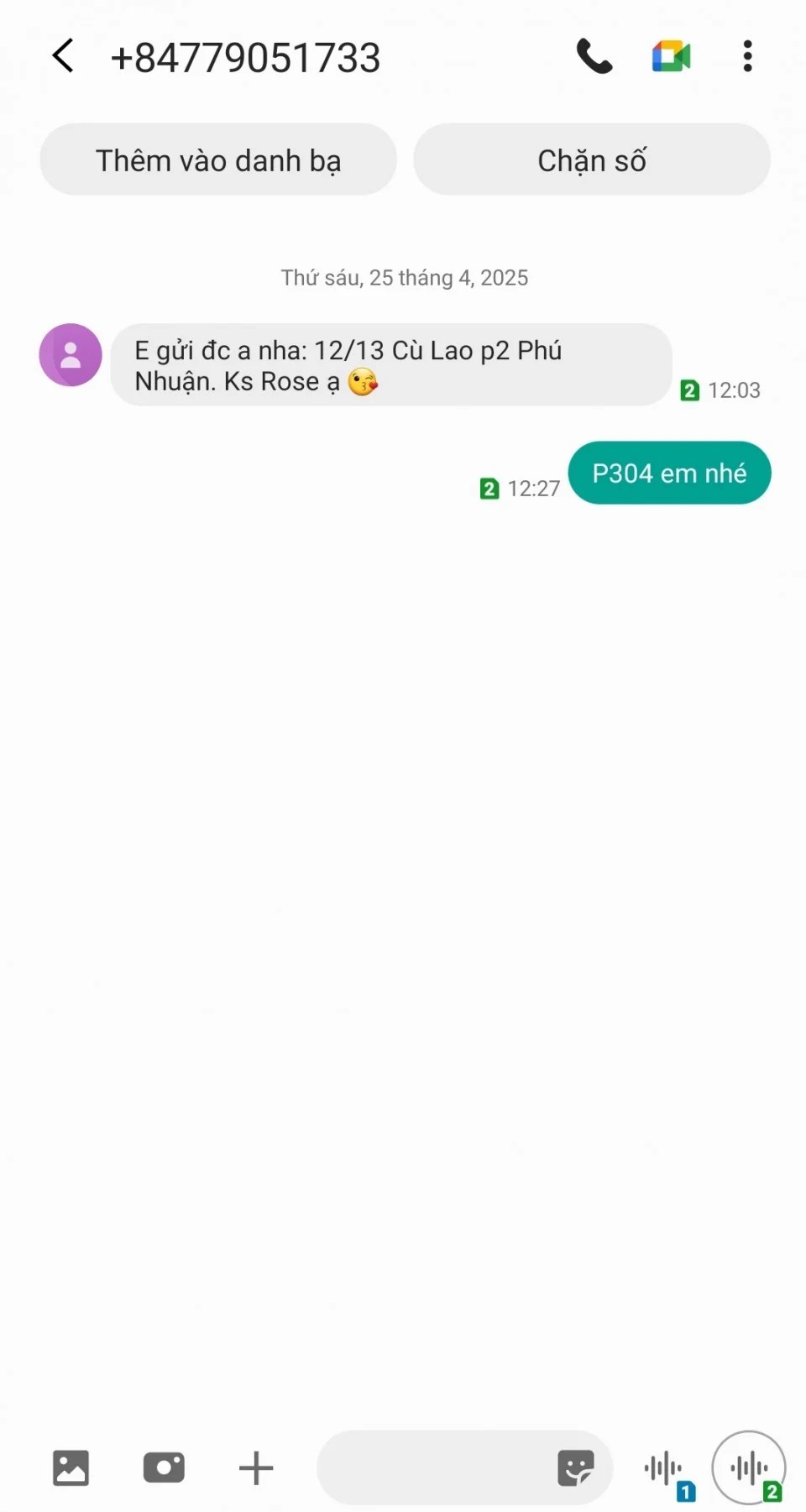The image size is (806, 1512).
Task: Go back to the conversation list
Action: coord(63,57)
